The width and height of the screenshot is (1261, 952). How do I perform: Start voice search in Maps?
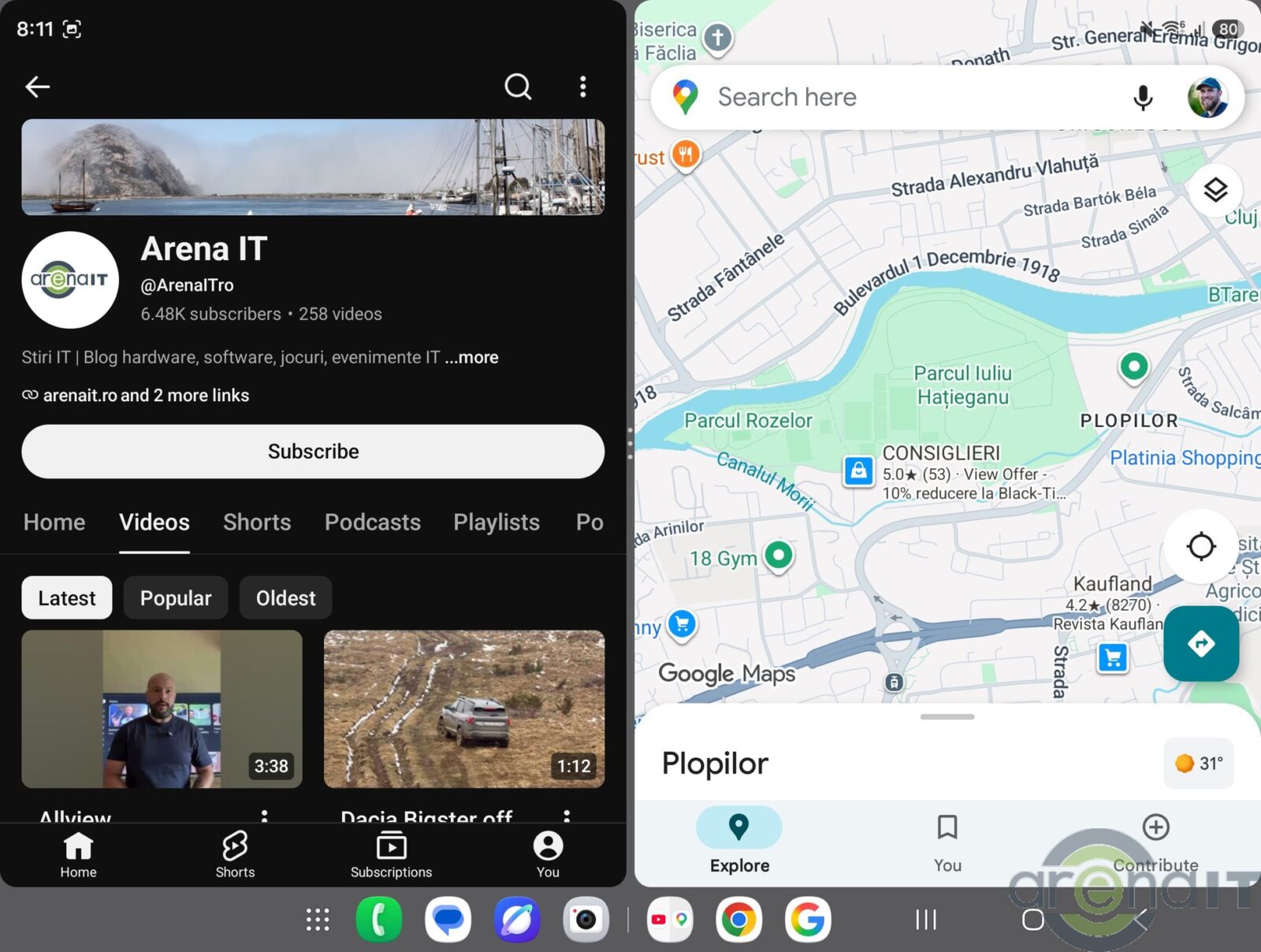click(1143, 98)
